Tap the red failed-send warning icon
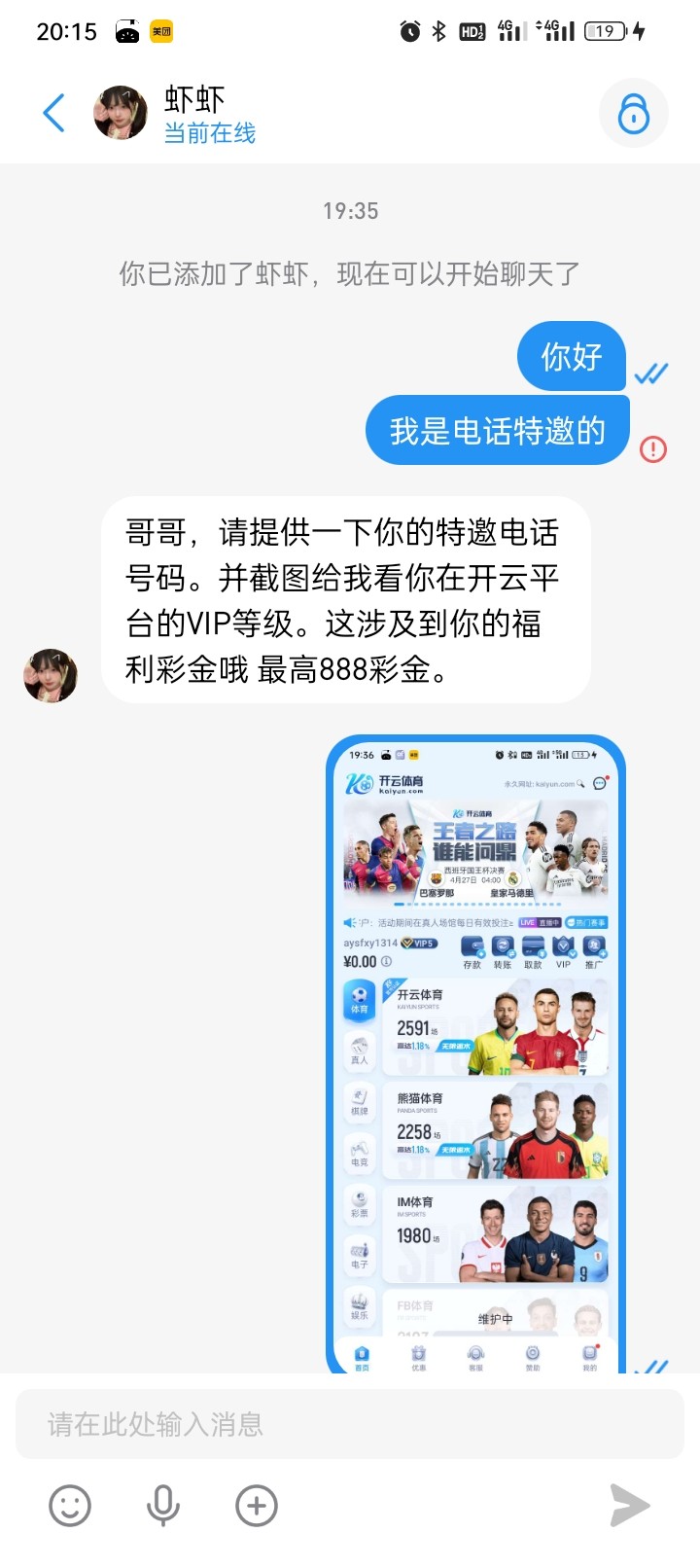 coord(653,448)
